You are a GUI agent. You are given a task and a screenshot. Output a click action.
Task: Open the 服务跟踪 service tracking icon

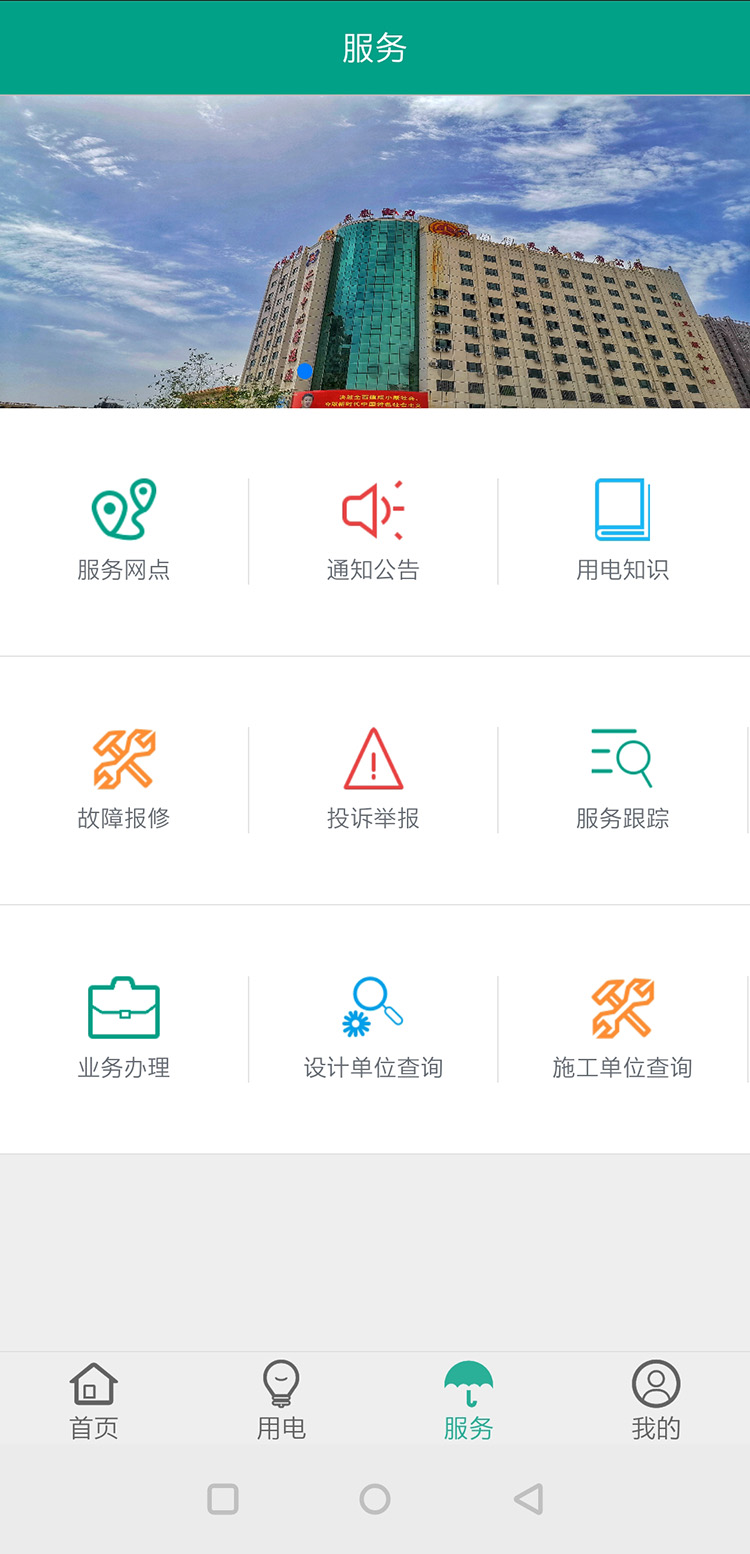pos(622,757)
